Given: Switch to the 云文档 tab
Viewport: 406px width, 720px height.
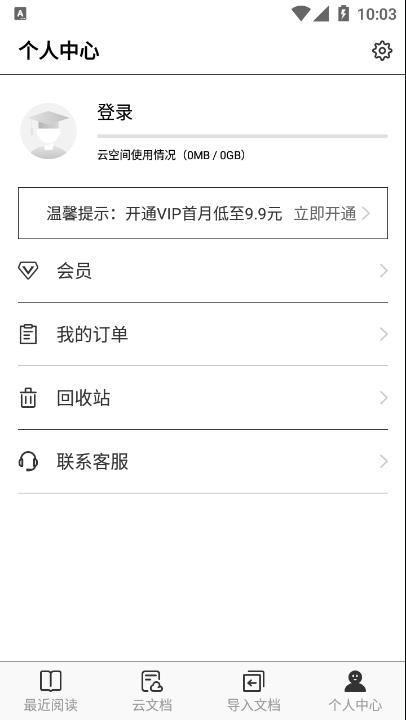Looking at the screenshot, I should pyautogui.click(x=152, y=691).
